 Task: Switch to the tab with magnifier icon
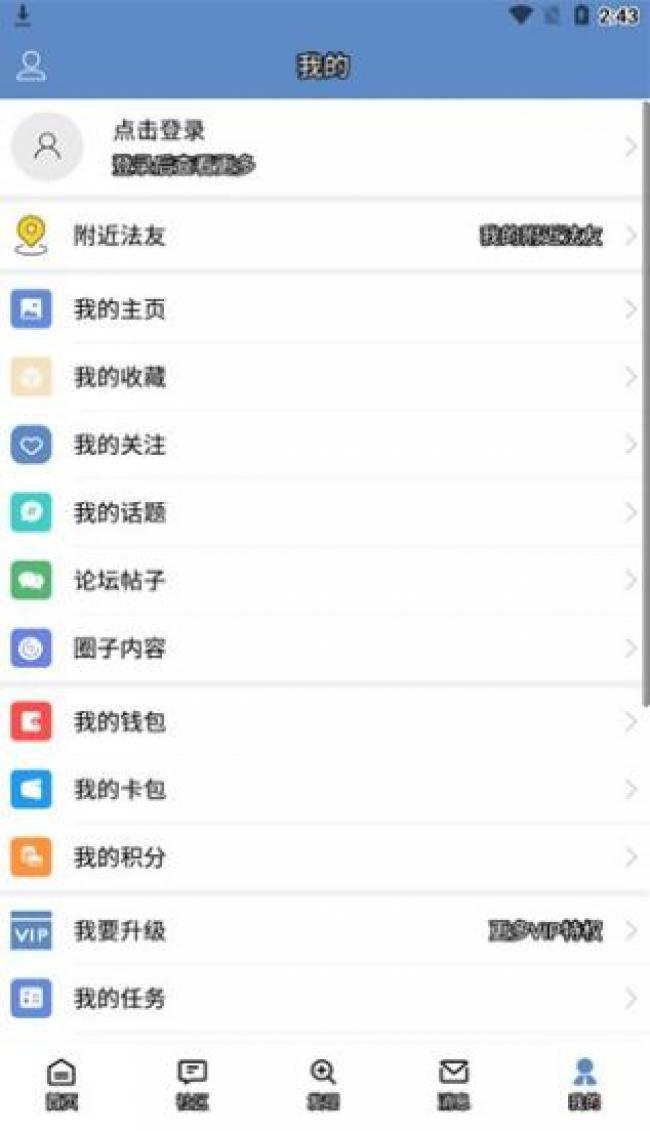pos(322,1083)
